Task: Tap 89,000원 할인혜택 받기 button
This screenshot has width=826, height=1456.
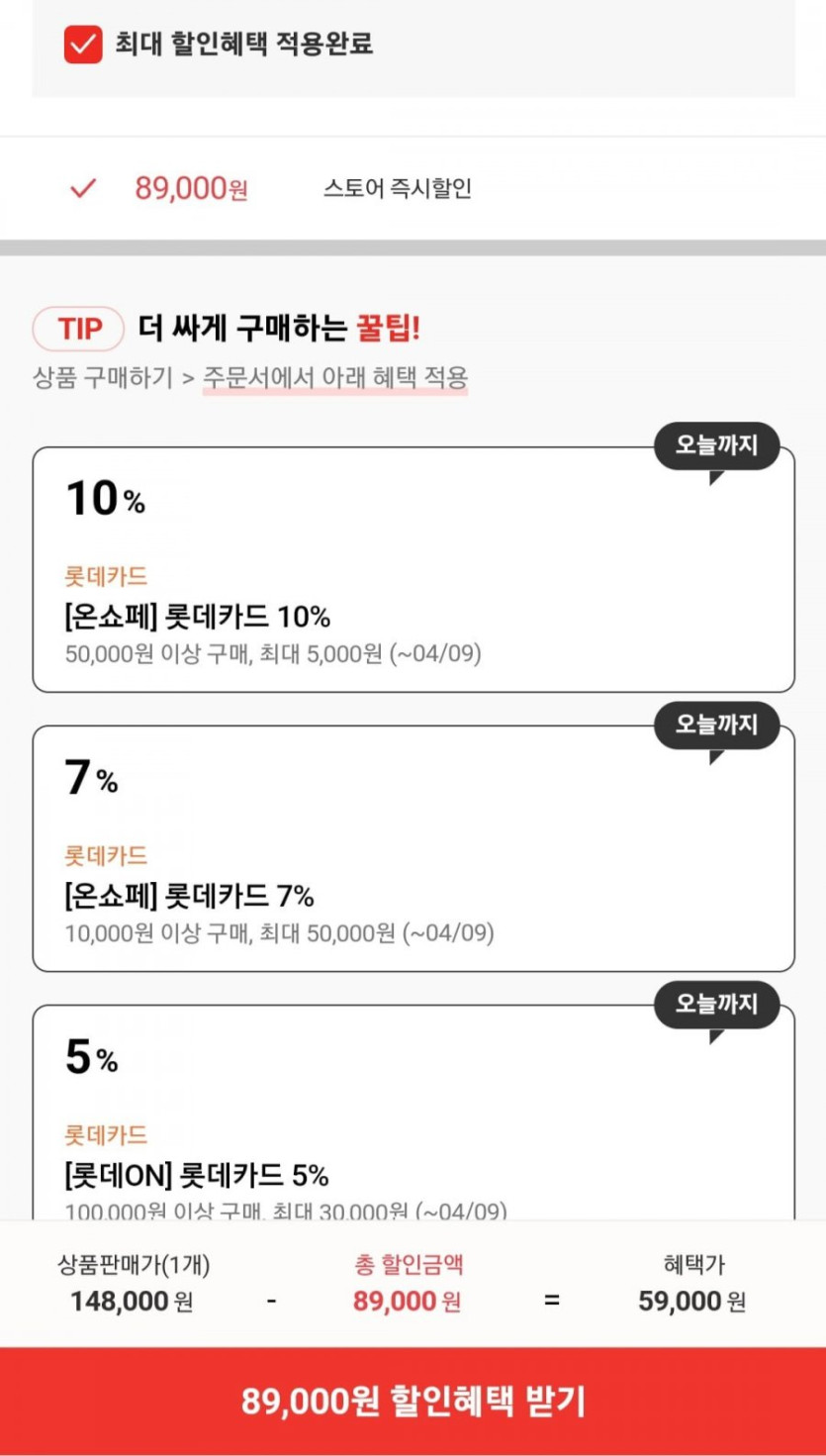Action: 413,1402
